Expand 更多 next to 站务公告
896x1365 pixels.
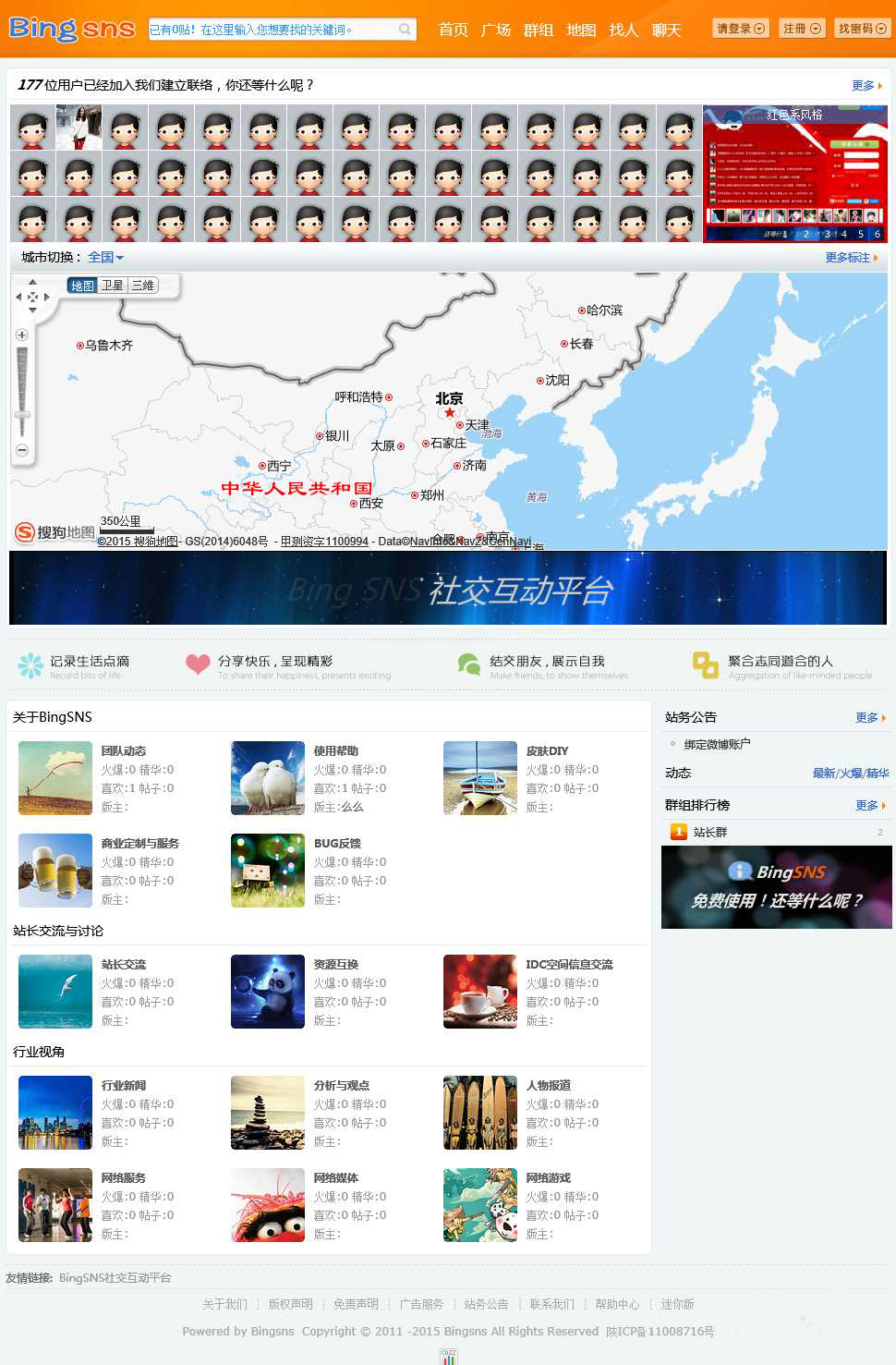[x=866, y=717]
